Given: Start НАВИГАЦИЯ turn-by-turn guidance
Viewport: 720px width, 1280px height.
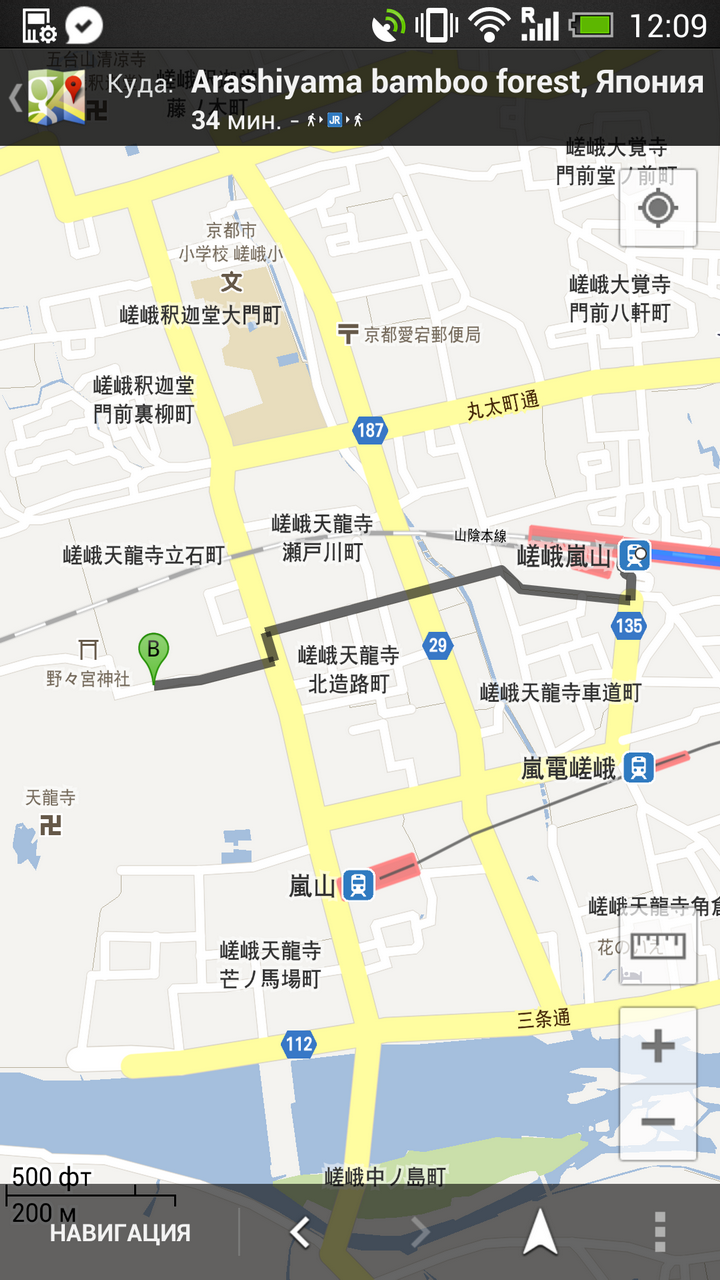Looking at the screenshot, I should click(120, 1233).
